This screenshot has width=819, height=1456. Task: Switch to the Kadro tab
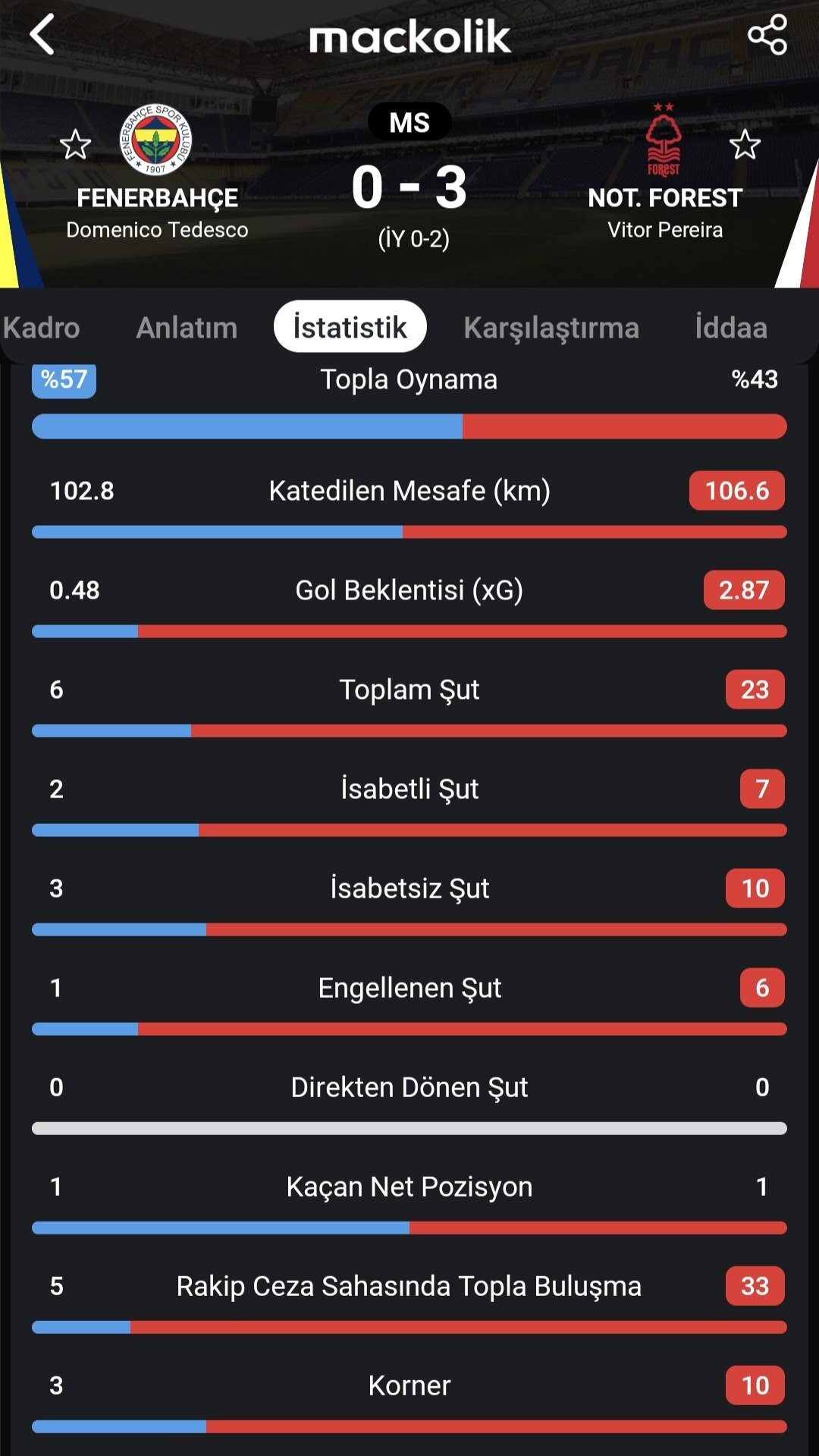(x=42, y=328)
